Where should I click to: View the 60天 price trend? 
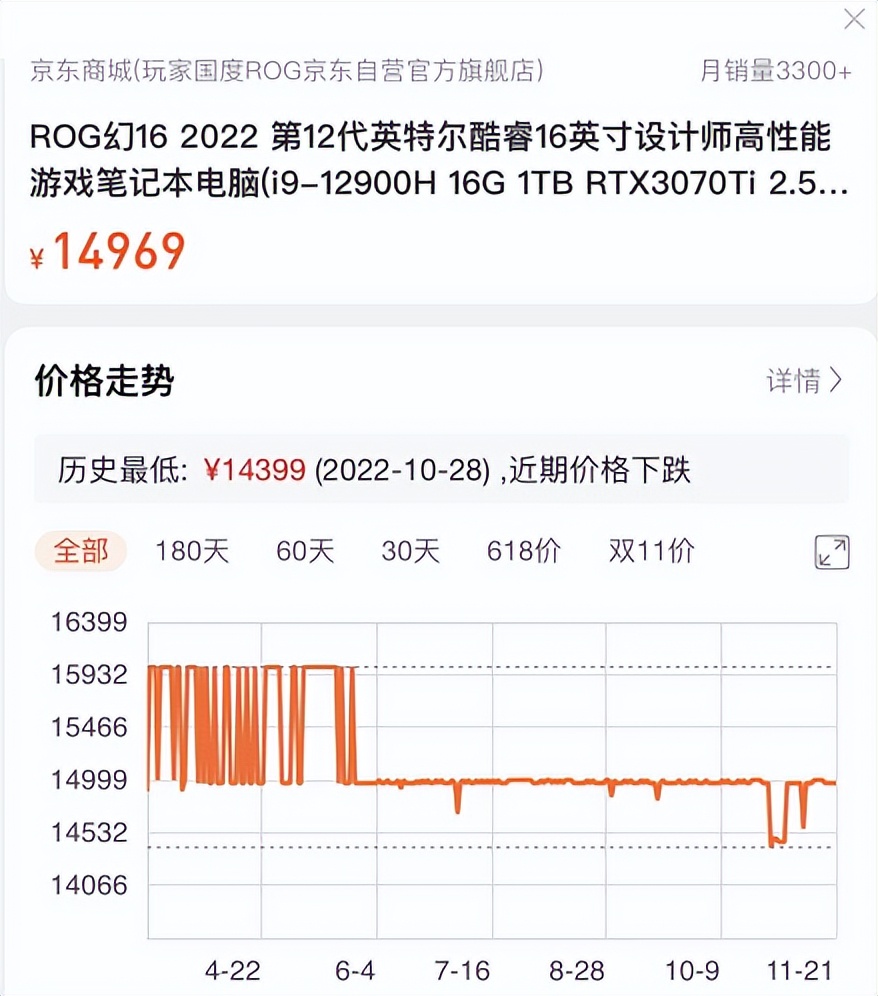coord(303,551)
